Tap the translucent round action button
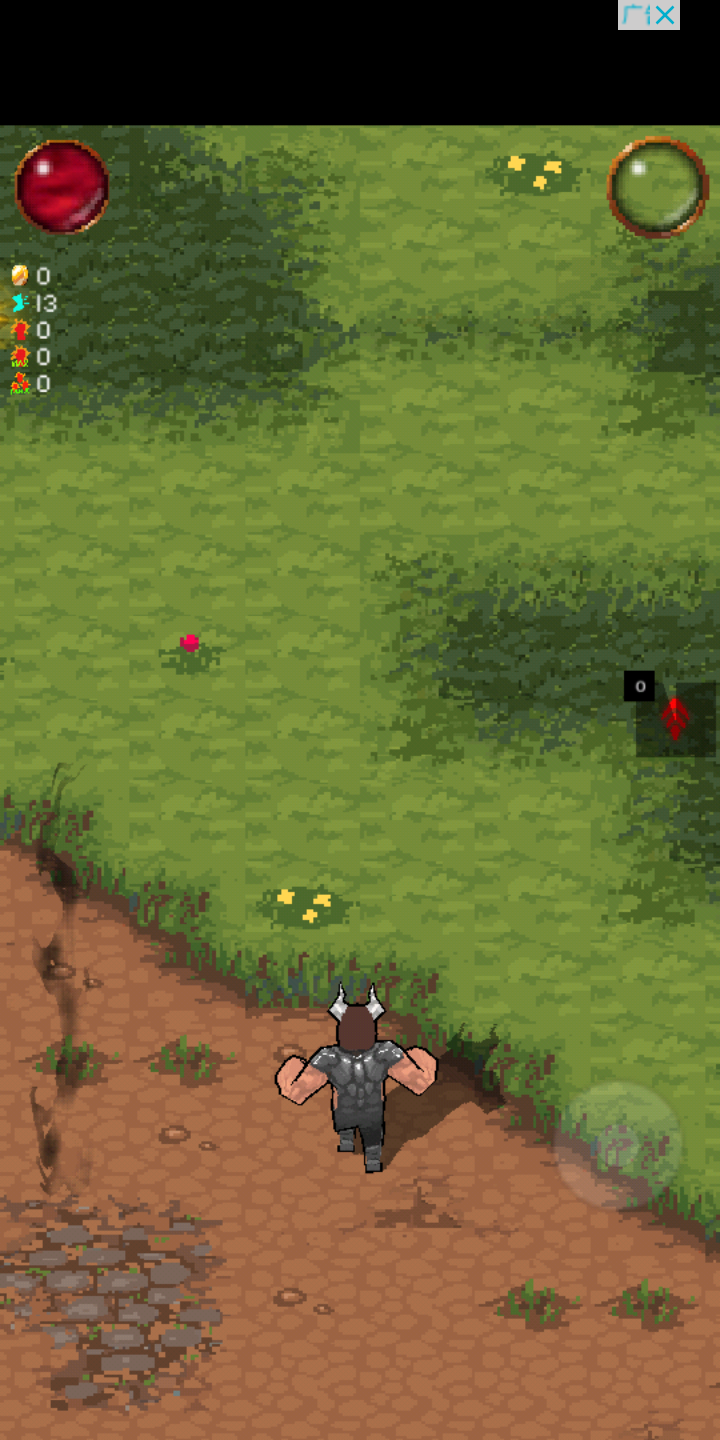720x1440 pixels. point(617,1144)
